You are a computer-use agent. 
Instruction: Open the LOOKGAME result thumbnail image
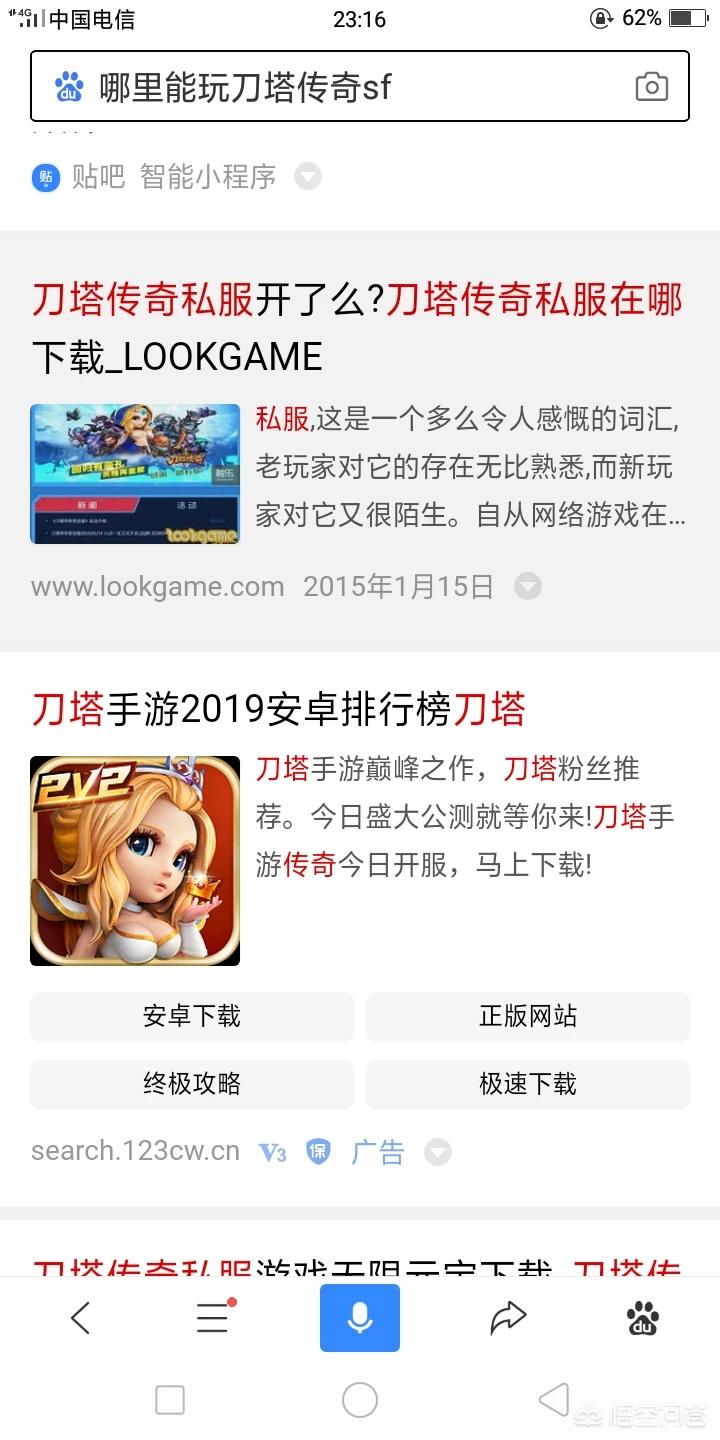click(x=135, y=474)
